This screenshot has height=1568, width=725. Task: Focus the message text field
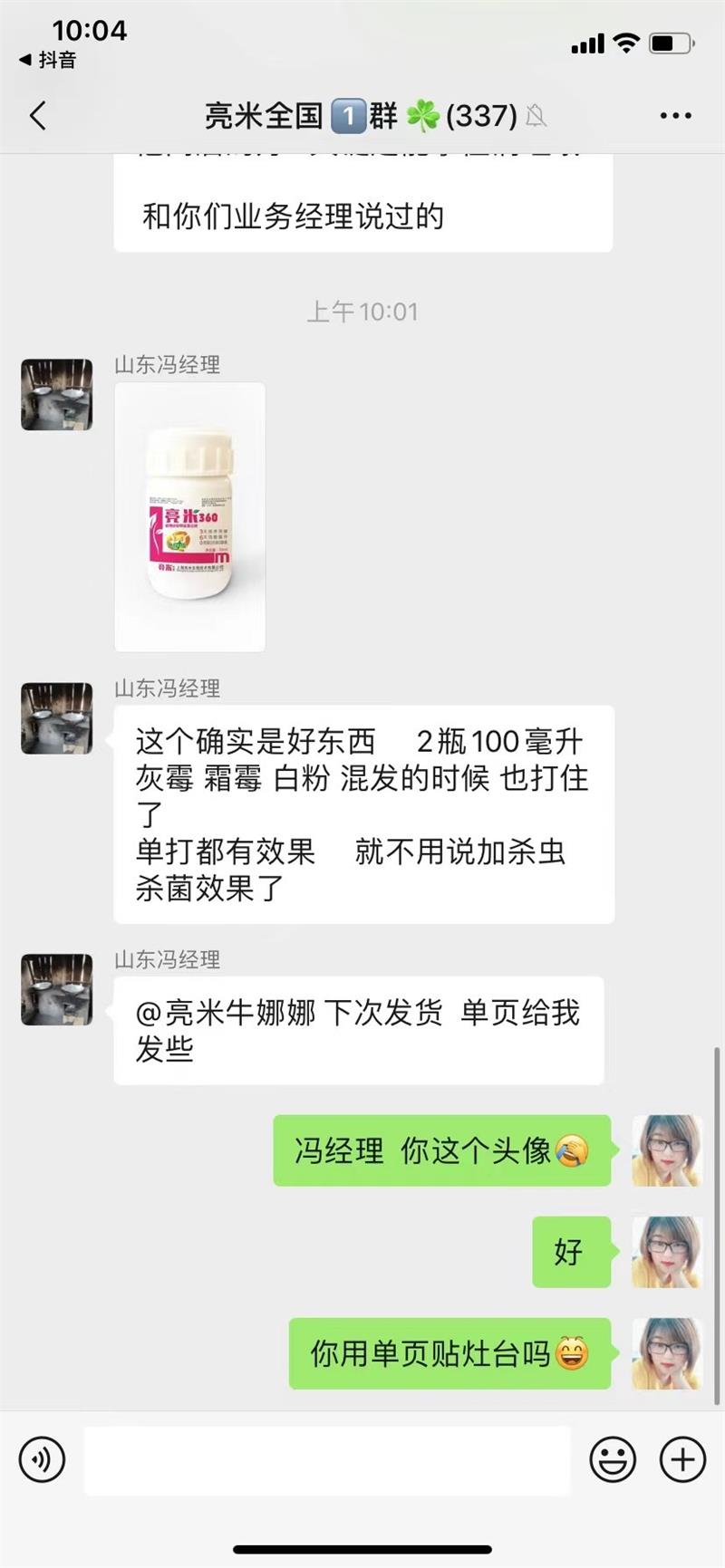(326, 1459)
